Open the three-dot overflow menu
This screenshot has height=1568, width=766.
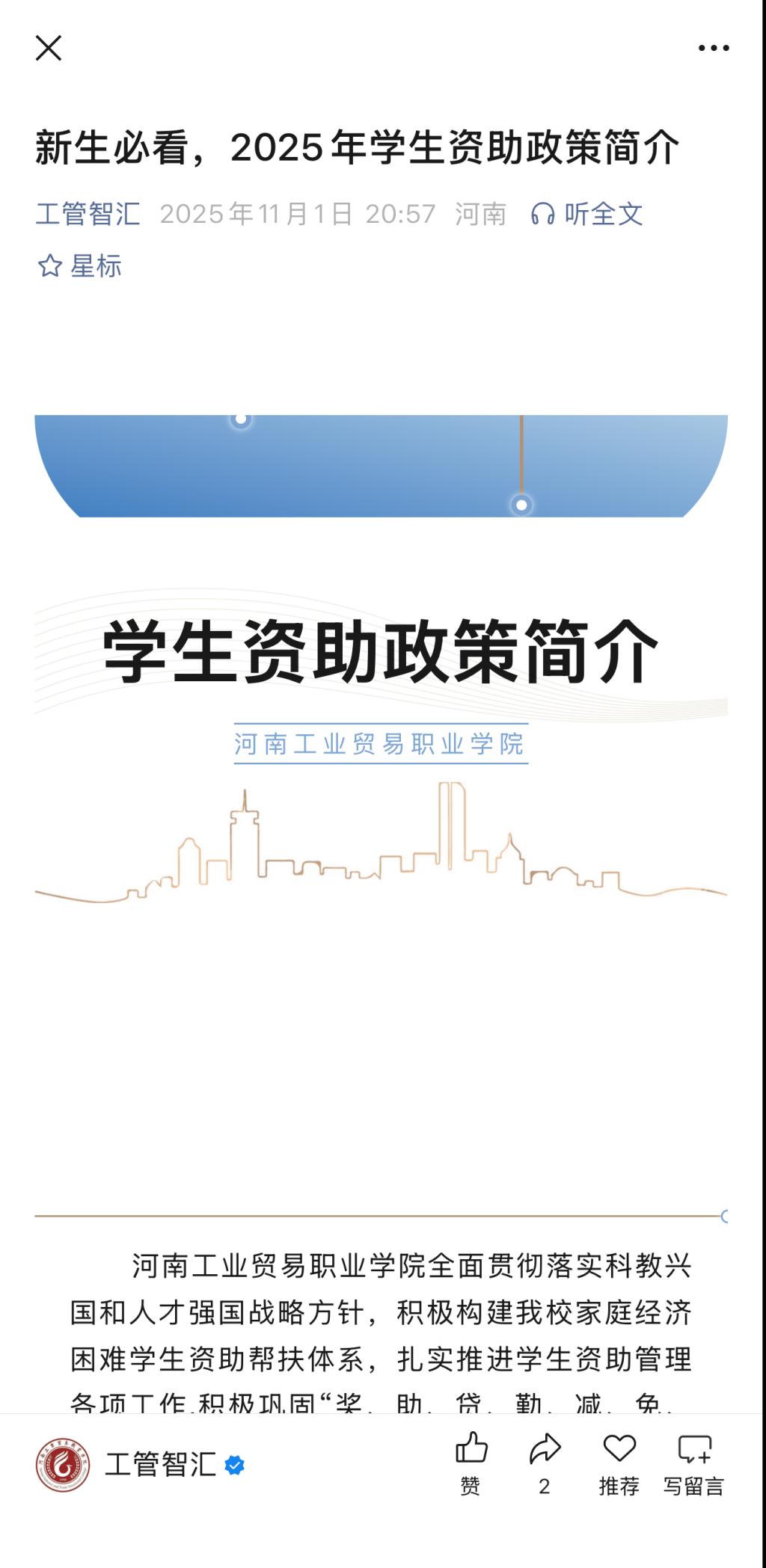(x=713, y=49)
